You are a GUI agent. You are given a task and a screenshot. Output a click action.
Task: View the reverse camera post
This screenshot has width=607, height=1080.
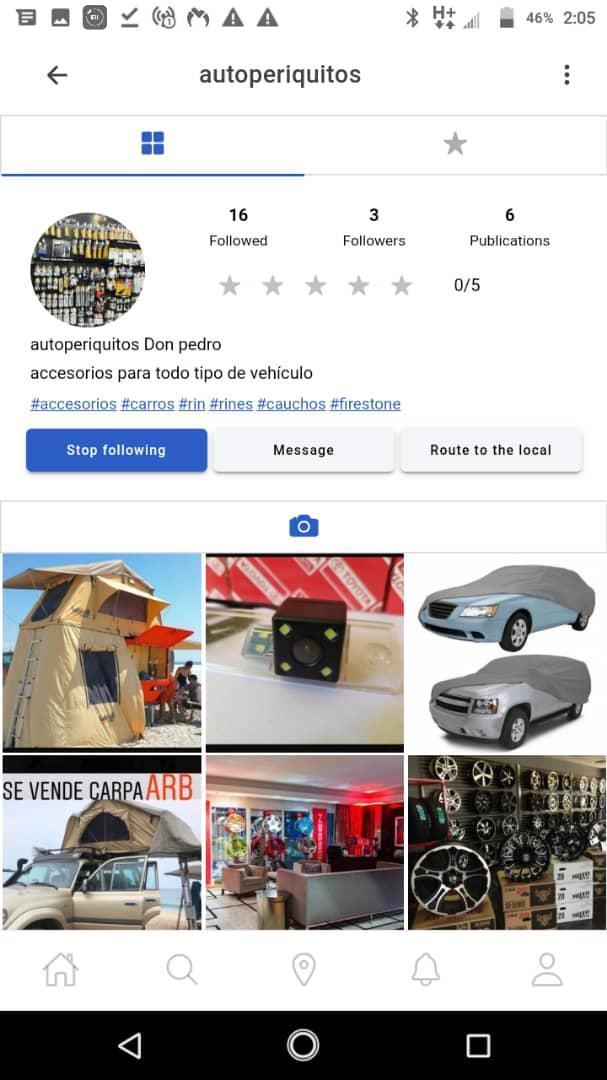(304, 651)
